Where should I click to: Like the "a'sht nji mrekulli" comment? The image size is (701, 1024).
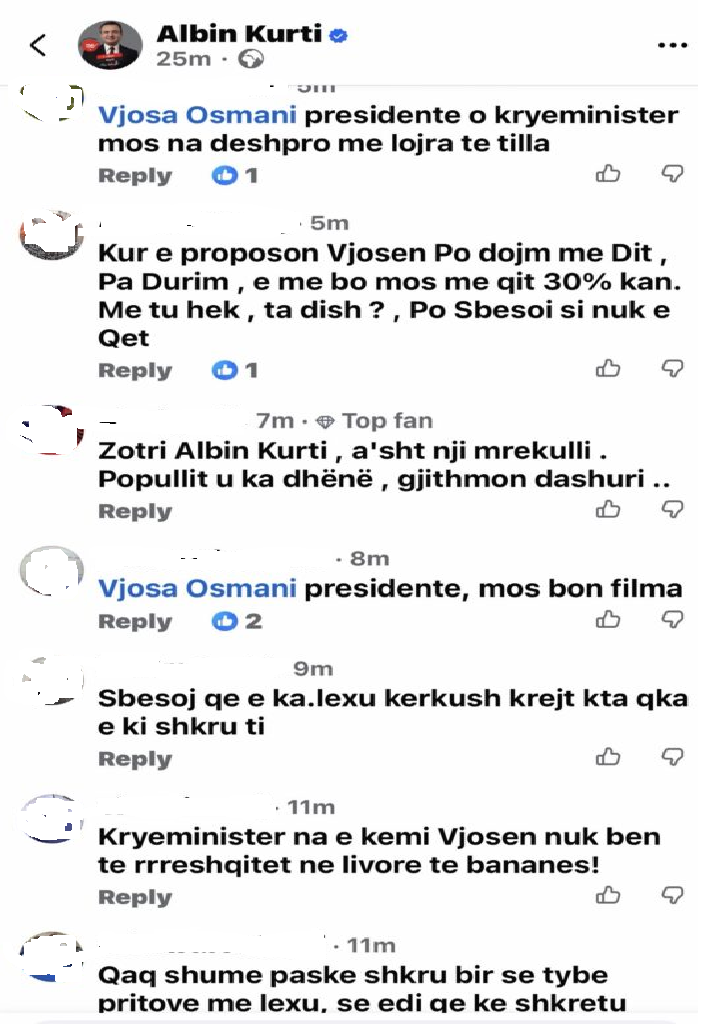click(607, 510)
